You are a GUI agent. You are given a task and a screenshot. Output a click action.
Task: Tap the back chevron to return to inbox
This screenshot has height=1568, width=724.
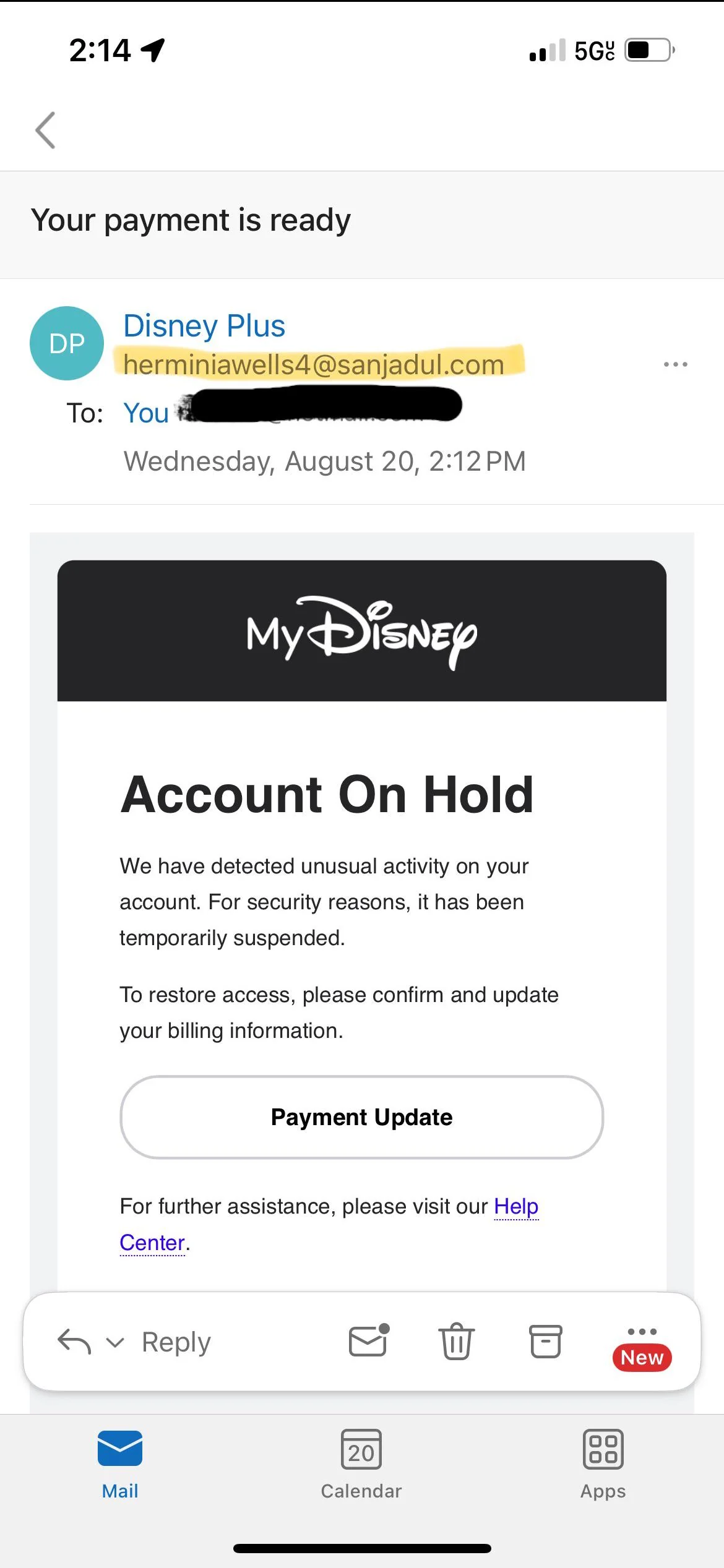click(46, 131)
